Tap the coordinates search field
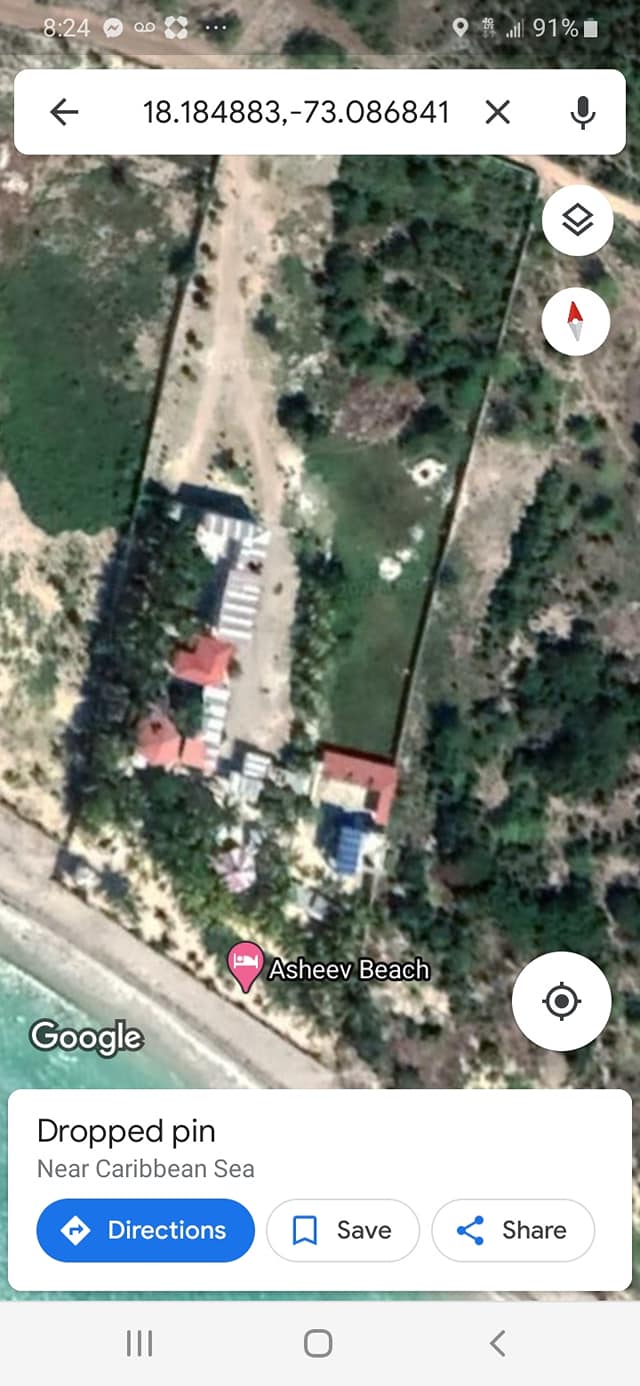The width and height of the screenshot is (640, 1386). click(x=295, y=112)
